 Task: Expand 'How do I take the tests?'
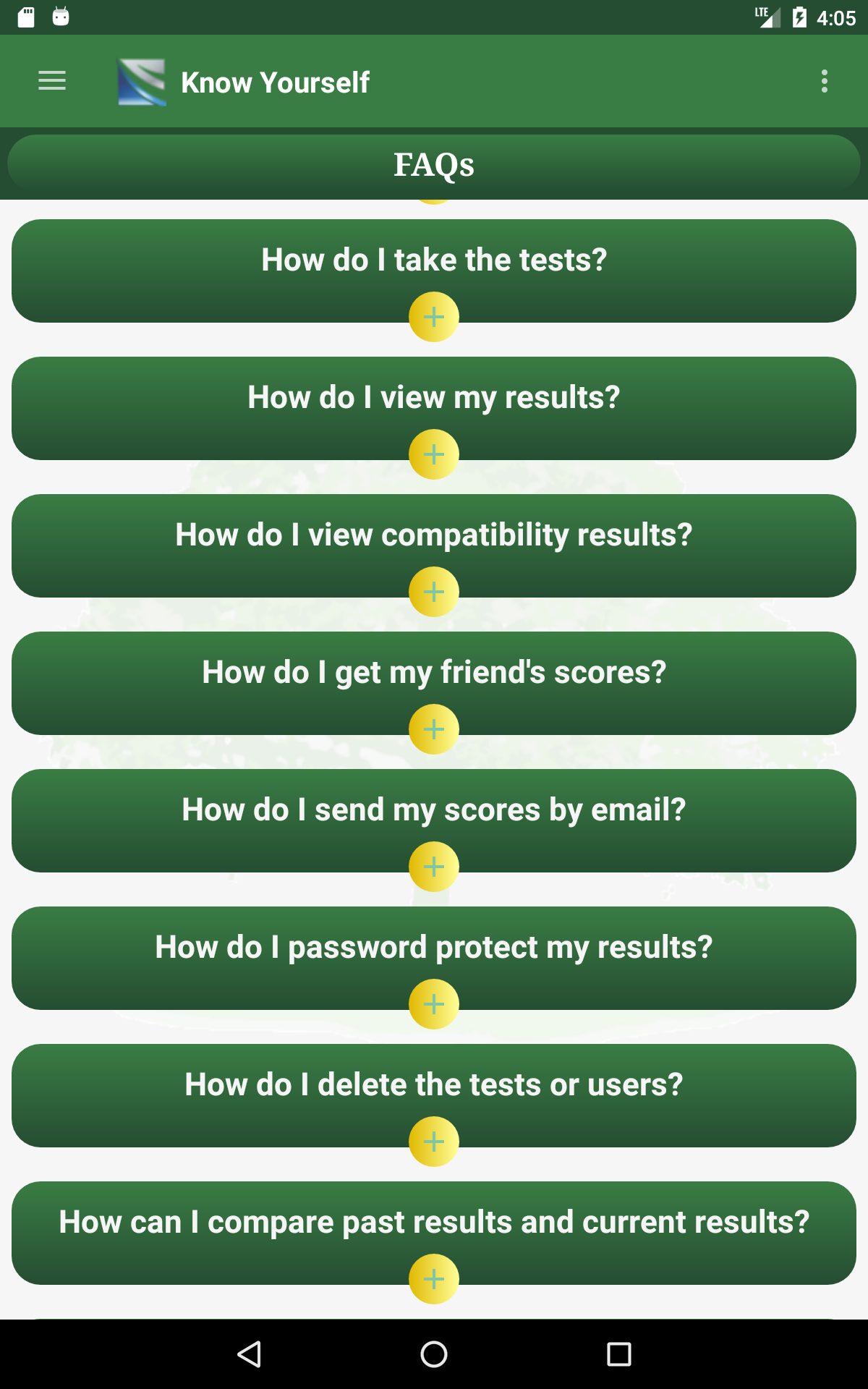click(x=434, y=317)
